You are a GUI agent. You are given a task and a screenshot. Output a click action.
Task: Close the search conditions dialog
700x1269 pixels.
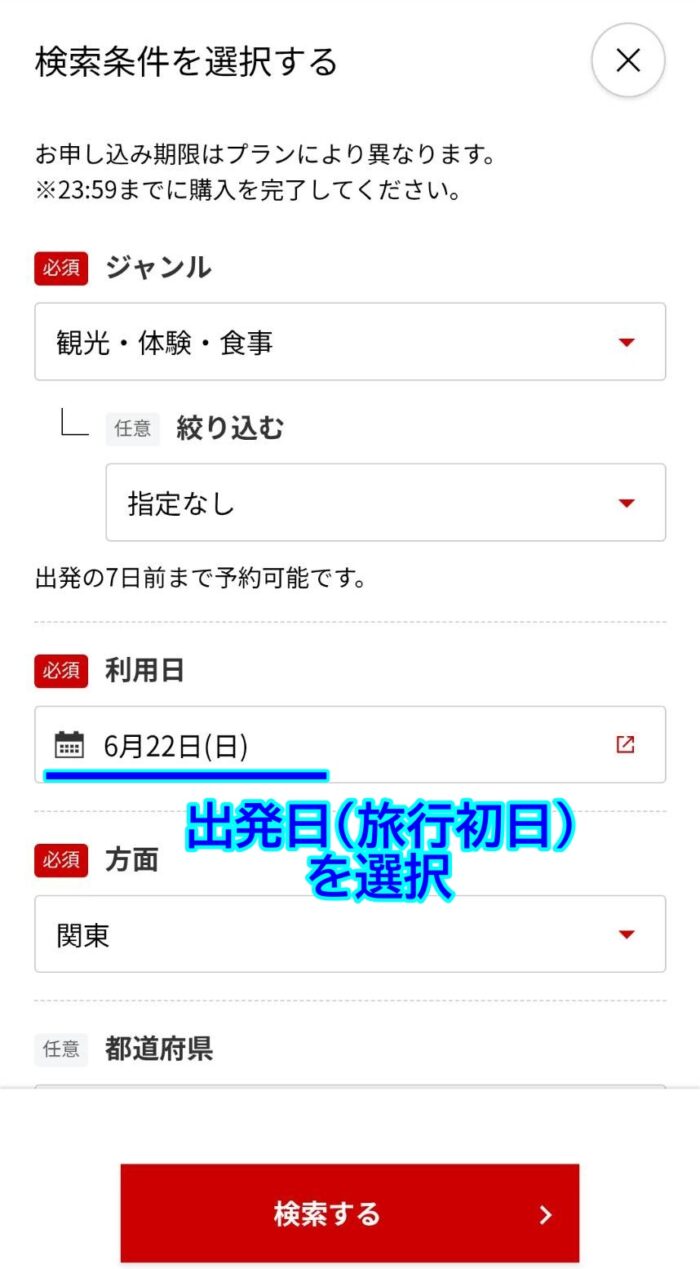click(628, 61)
